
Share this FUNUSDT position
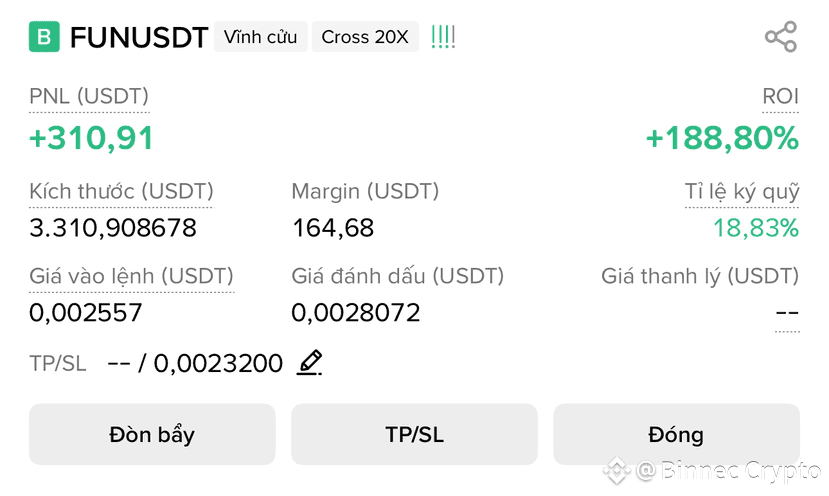780,38
